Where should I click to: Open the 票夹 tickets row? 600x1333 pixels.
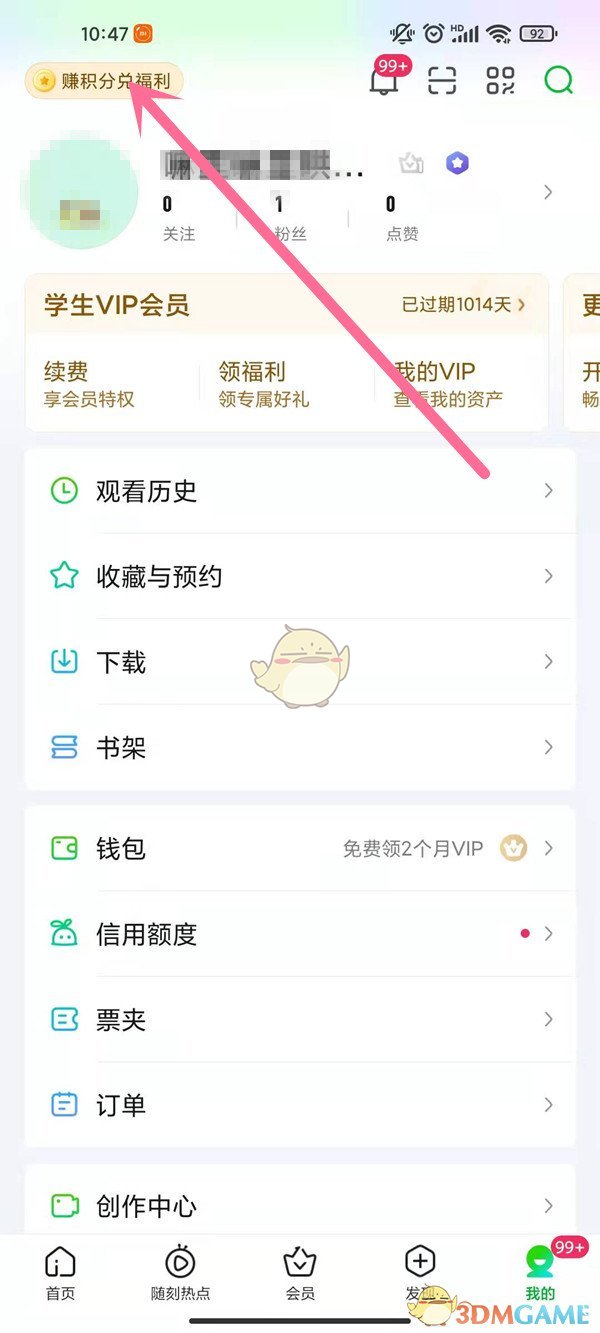300,1020
